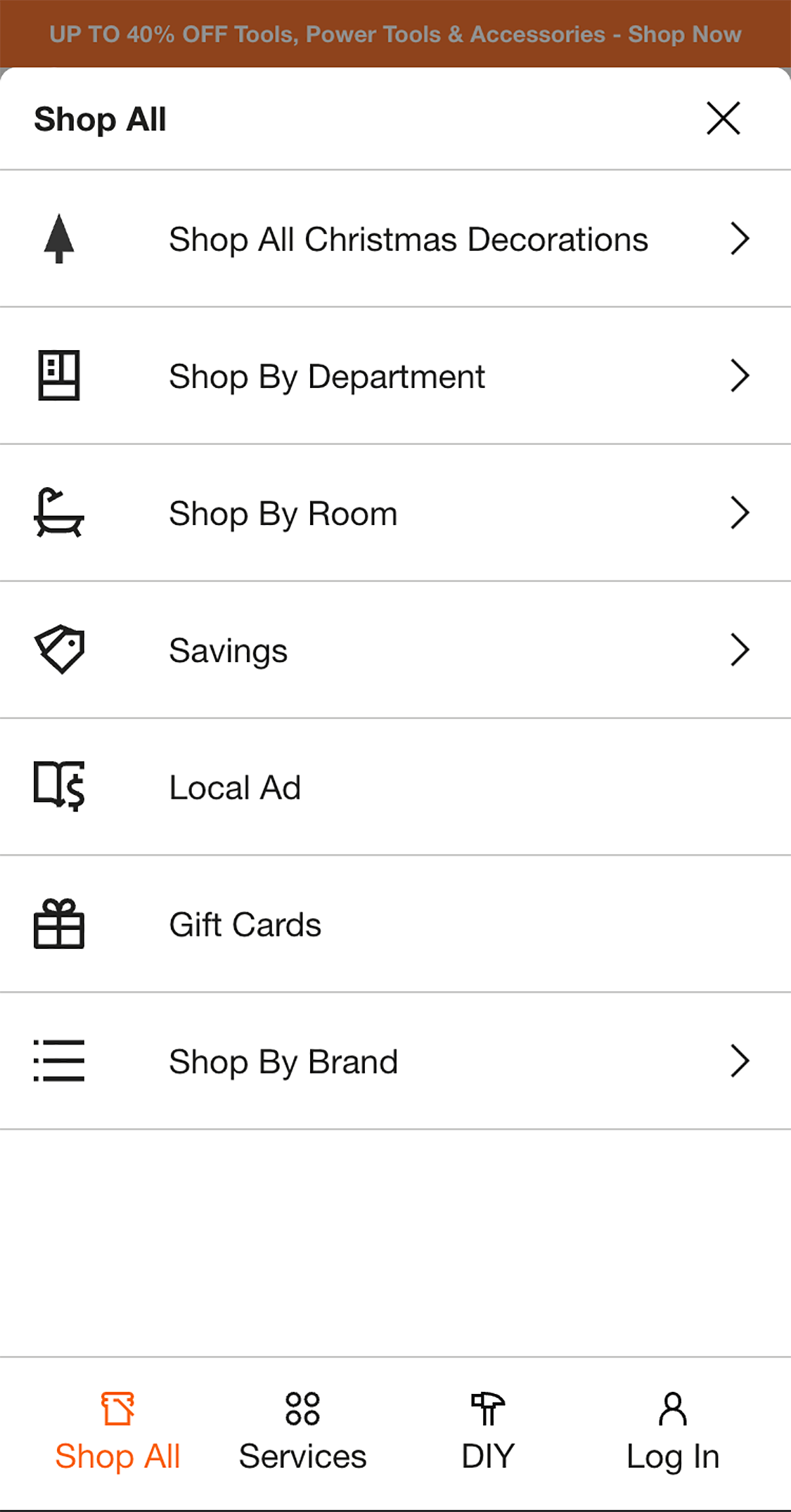Click the 40% off Shop Now banner
The width and height of the screenshot is (791, 1512).
pyautogui.click(x=395, y=33)
